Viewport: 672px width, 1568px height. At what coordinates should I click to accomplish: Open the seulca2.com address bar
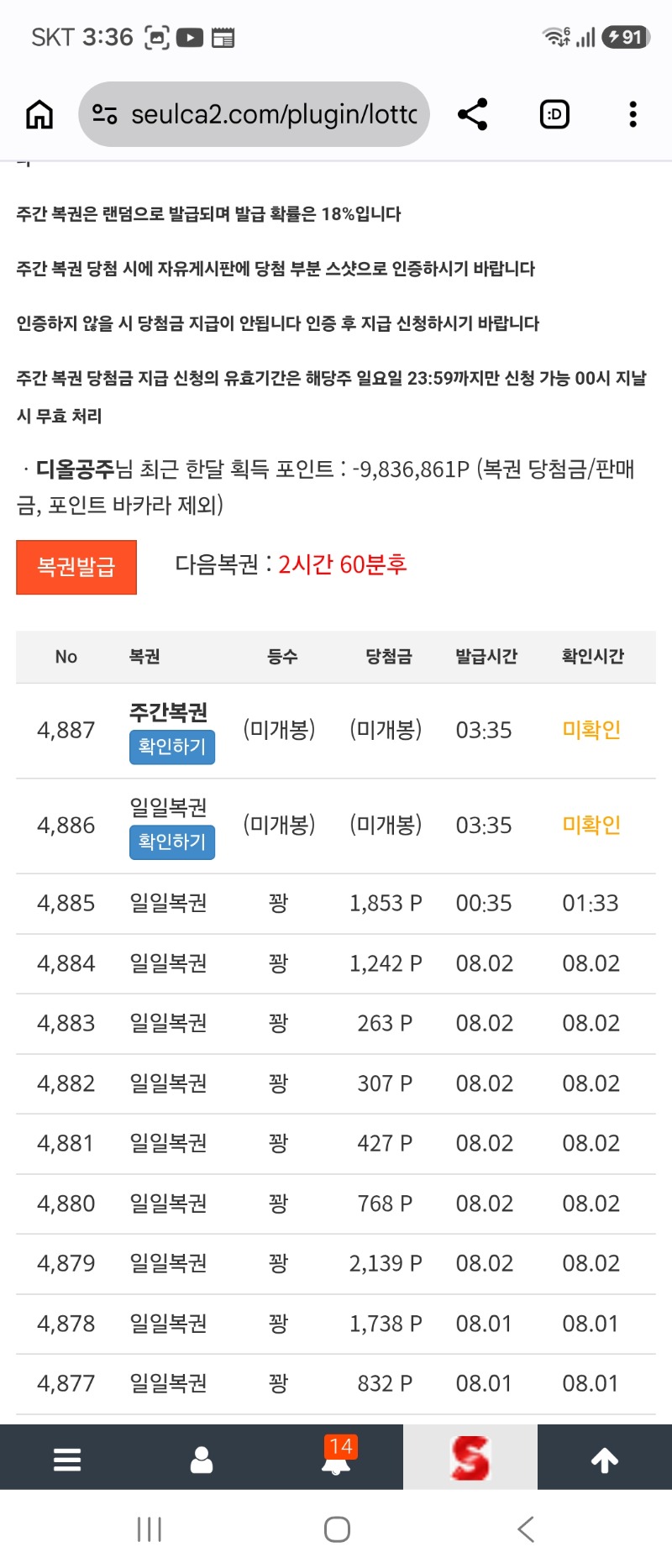point(254,114)
